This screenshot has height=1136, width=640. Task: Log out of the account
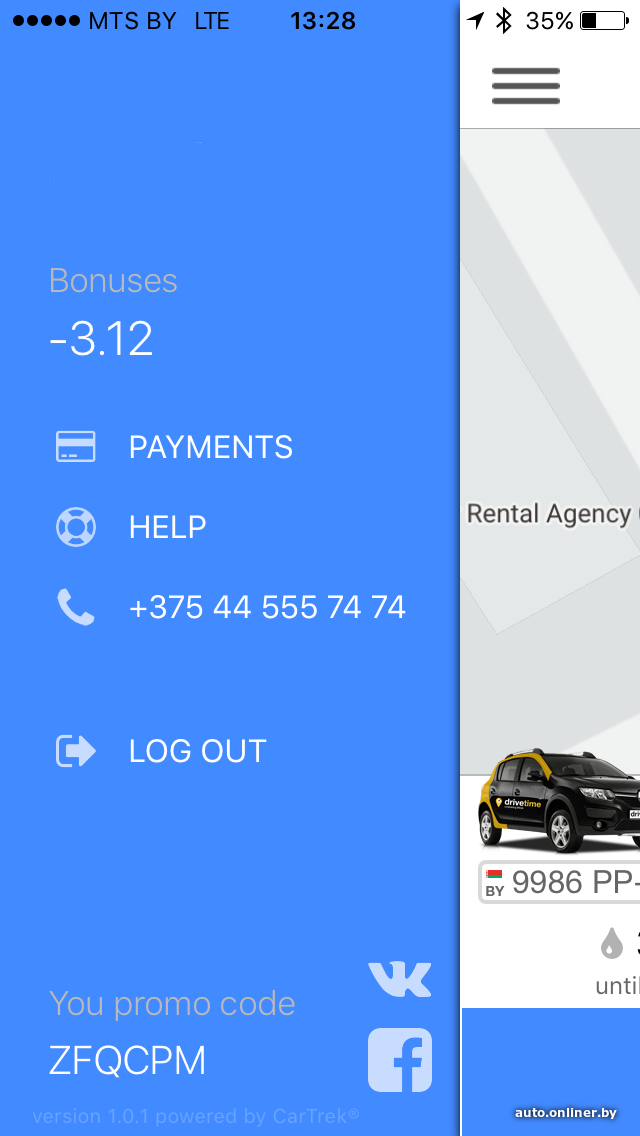197,751
